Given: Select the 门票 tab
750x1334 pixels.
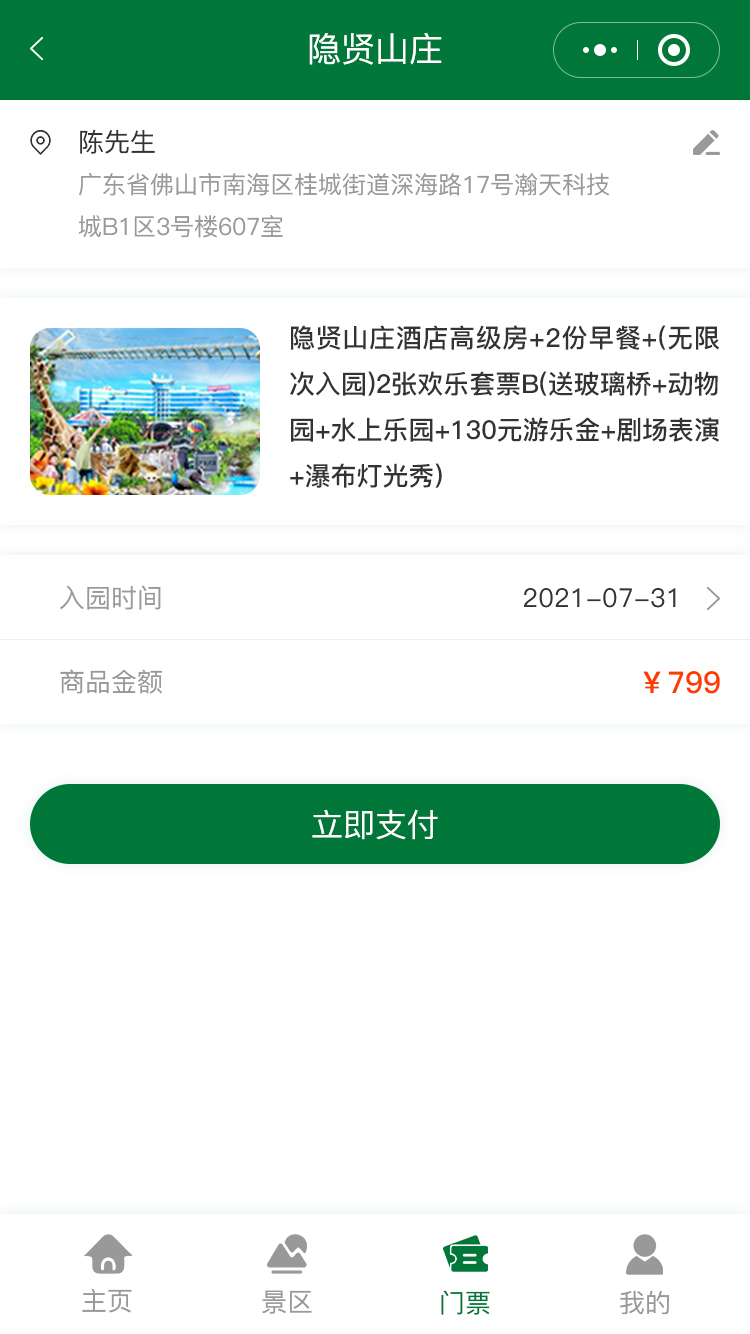Looking at the screenshot, I should [465, 1273].
